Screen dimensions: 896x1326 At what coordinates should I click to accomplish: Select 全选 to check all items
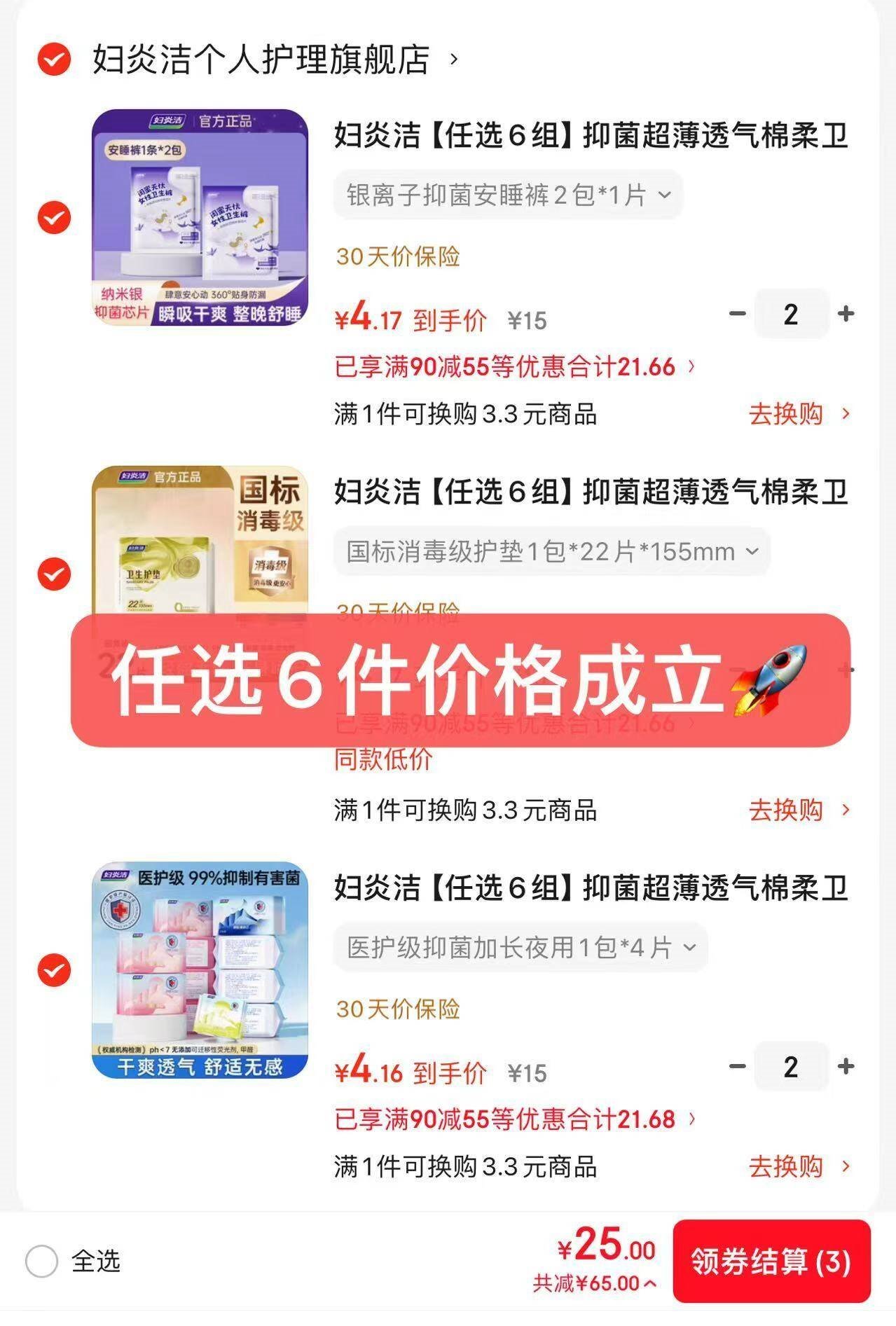(42, 1262)
